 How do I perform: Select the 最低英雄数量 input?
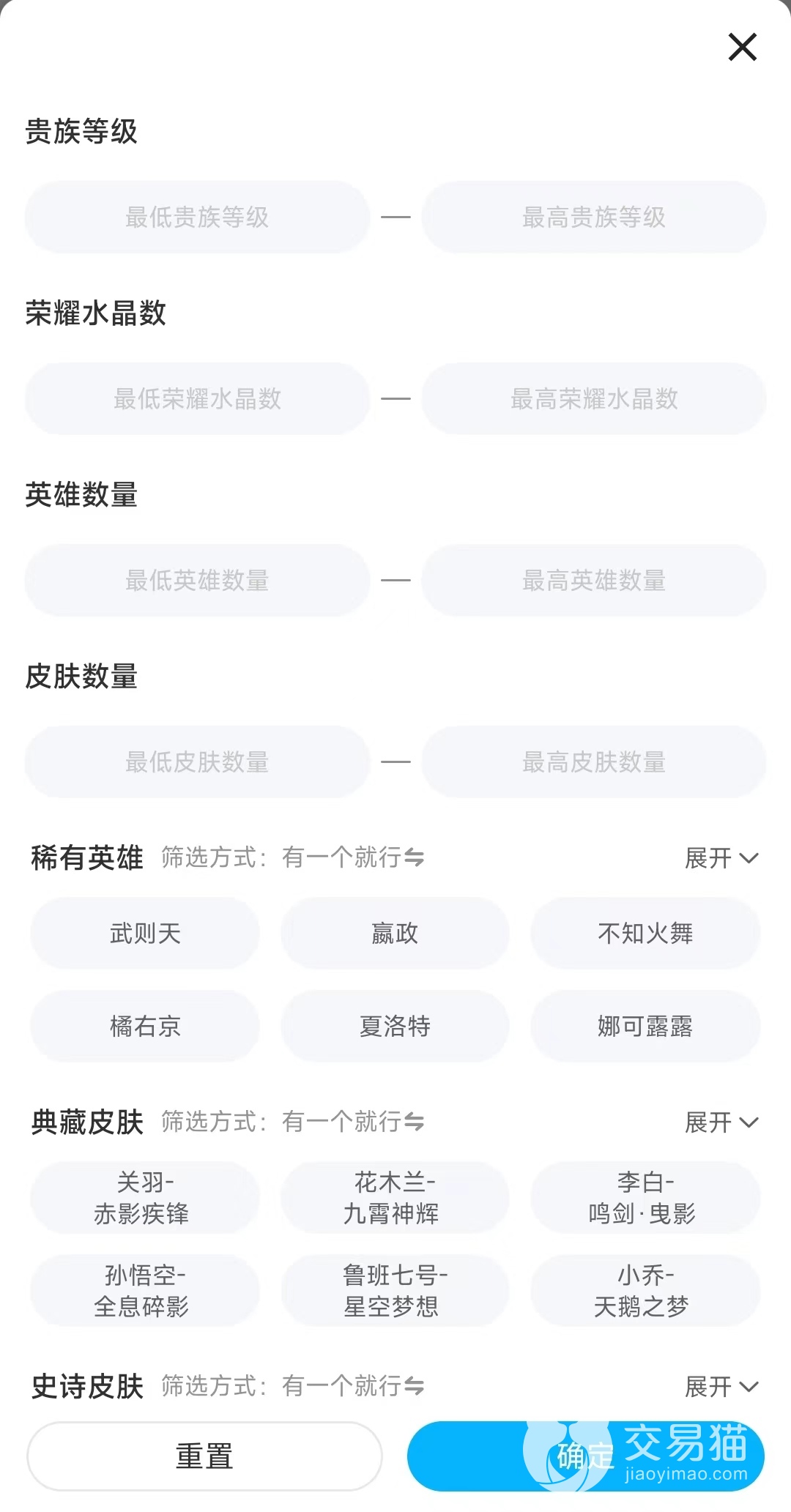pos(197,581)
